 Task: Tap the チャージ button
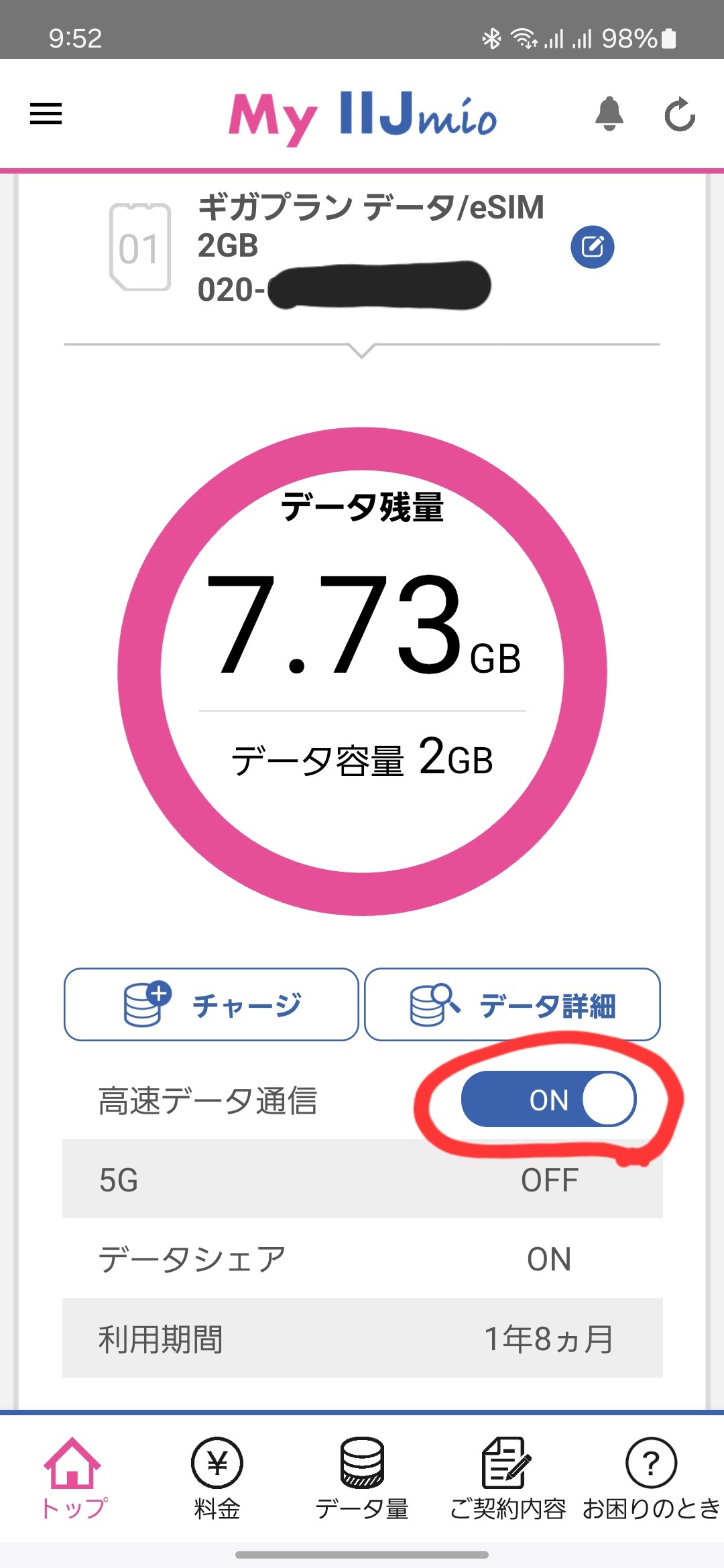point(211,1004)
